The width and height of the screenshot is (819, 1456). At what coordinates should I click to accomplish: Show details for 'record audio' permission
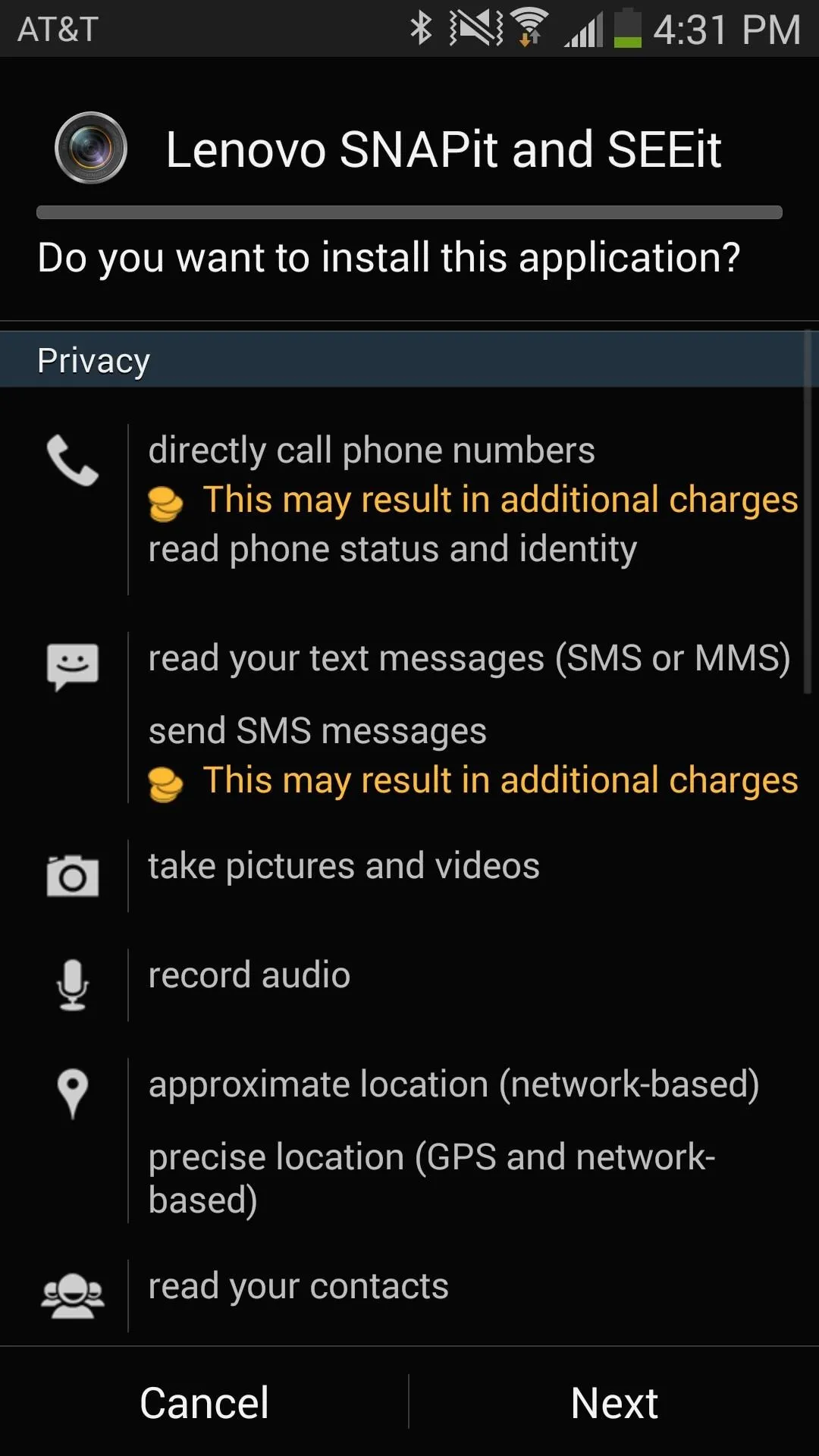tap(249, 975)
